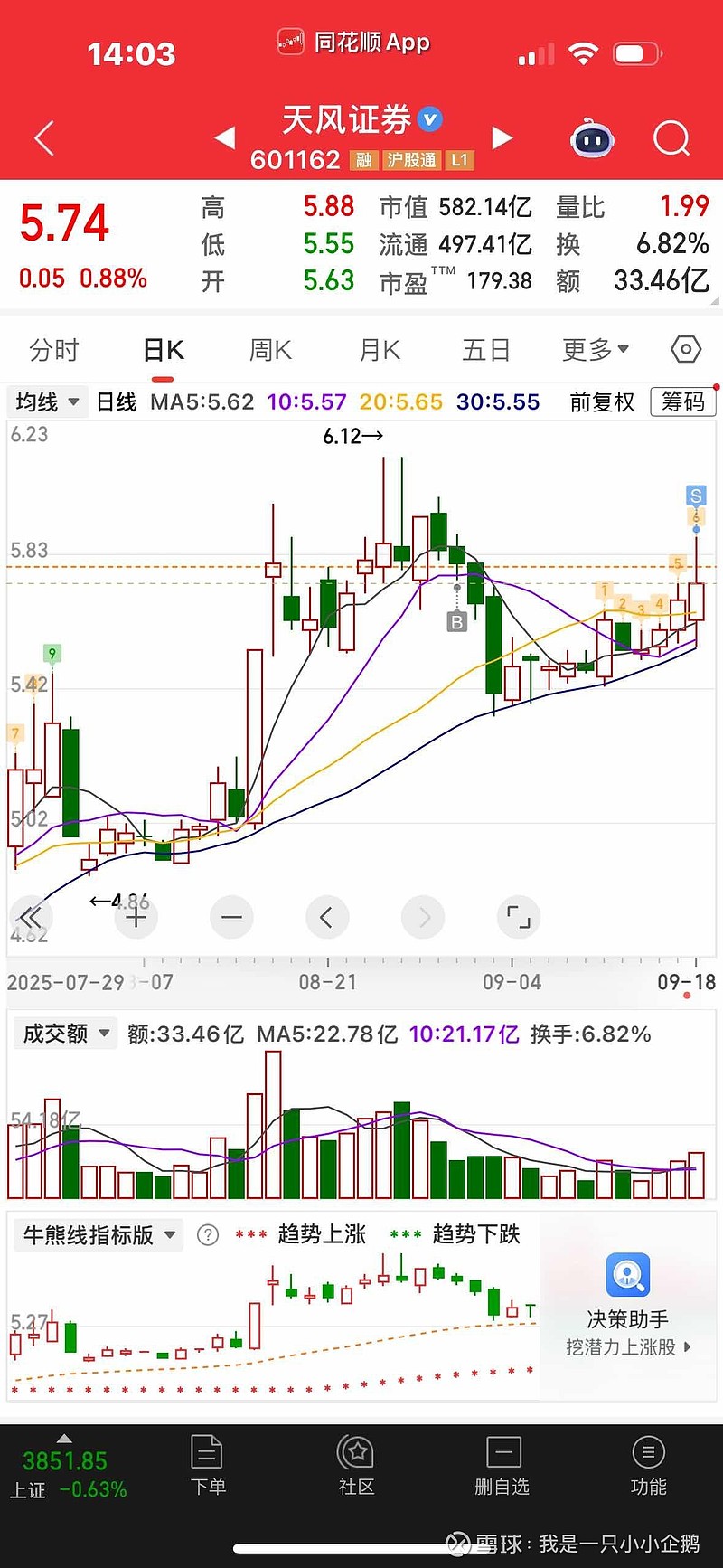Viewport: 723px width, 1568px height.
Task: Expand the chart to full screen
Action: (x=519, y=918)
